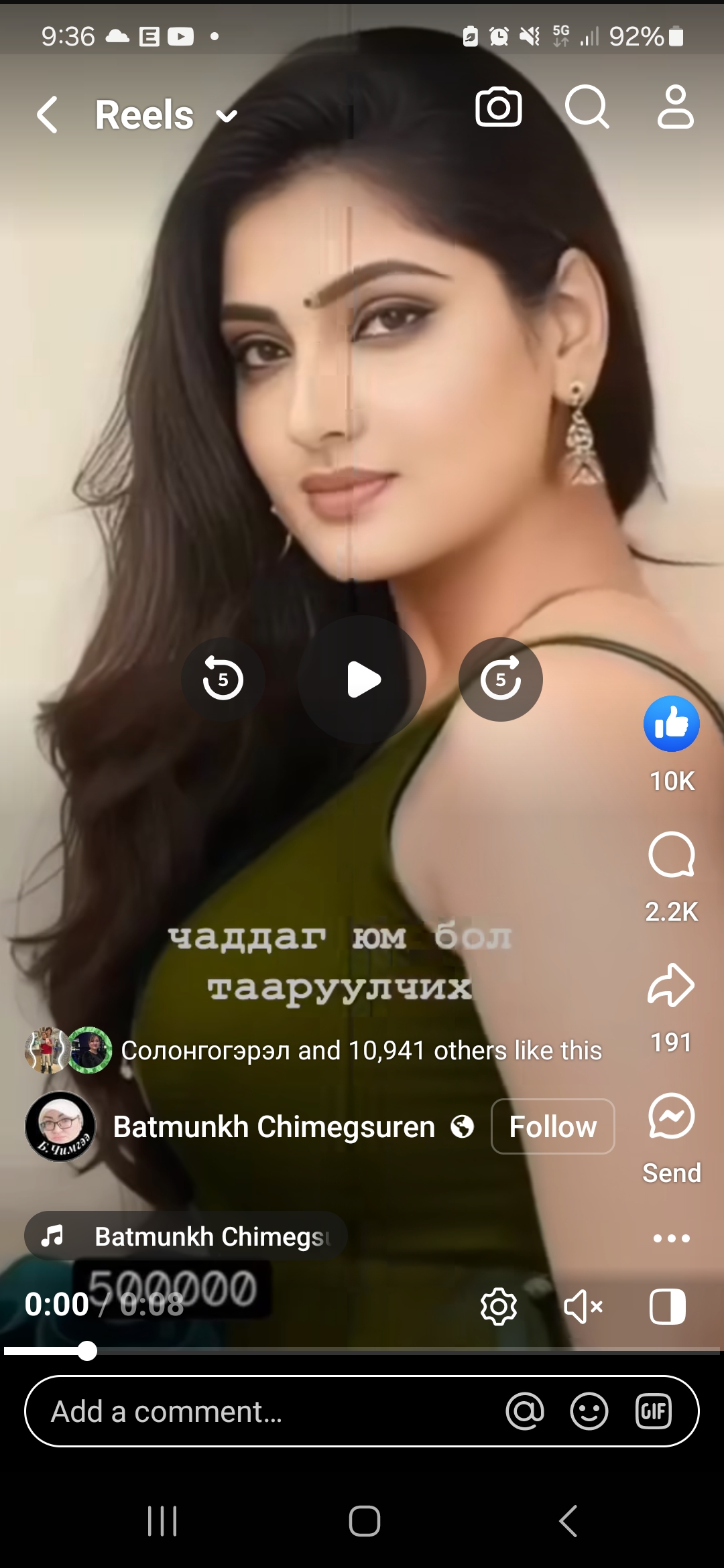Viewport: 724px width, 1568px height.
Task: Open the search icon
Action: pos(587,107)
